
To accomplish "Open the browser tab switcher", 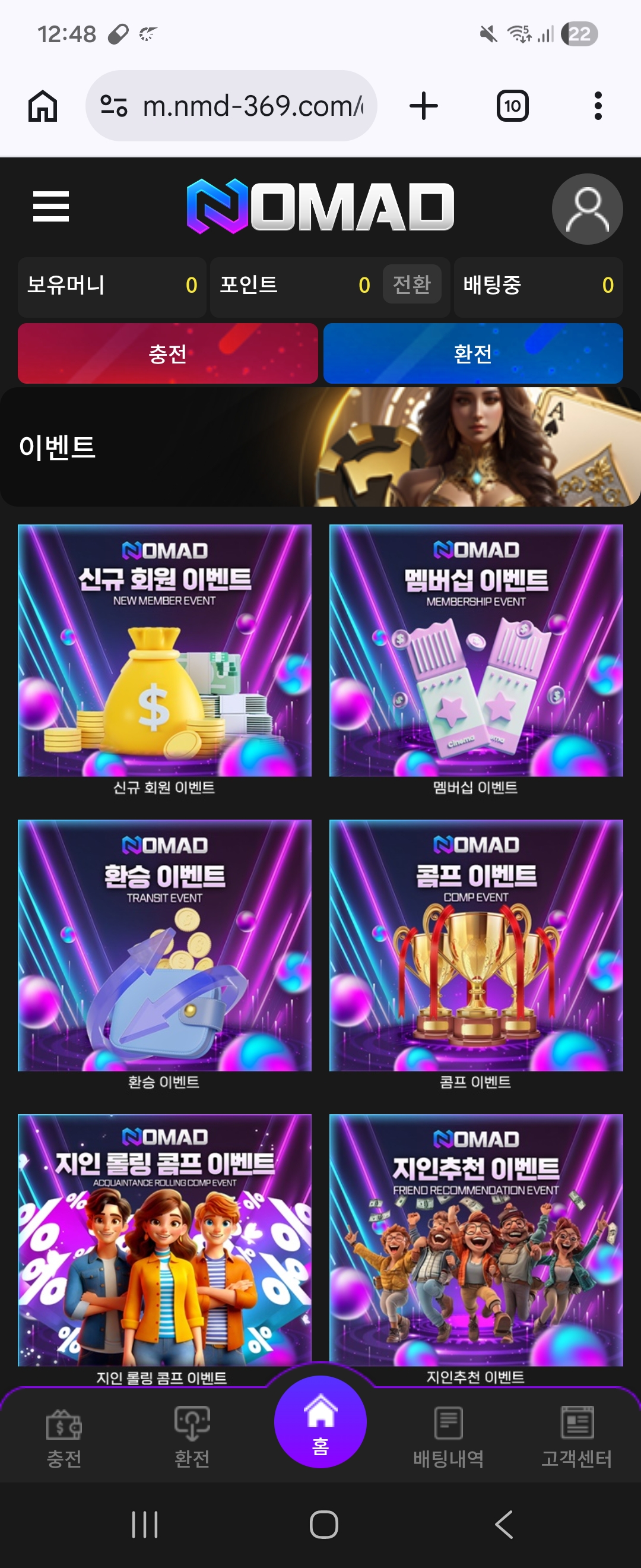I will (512, 106).
